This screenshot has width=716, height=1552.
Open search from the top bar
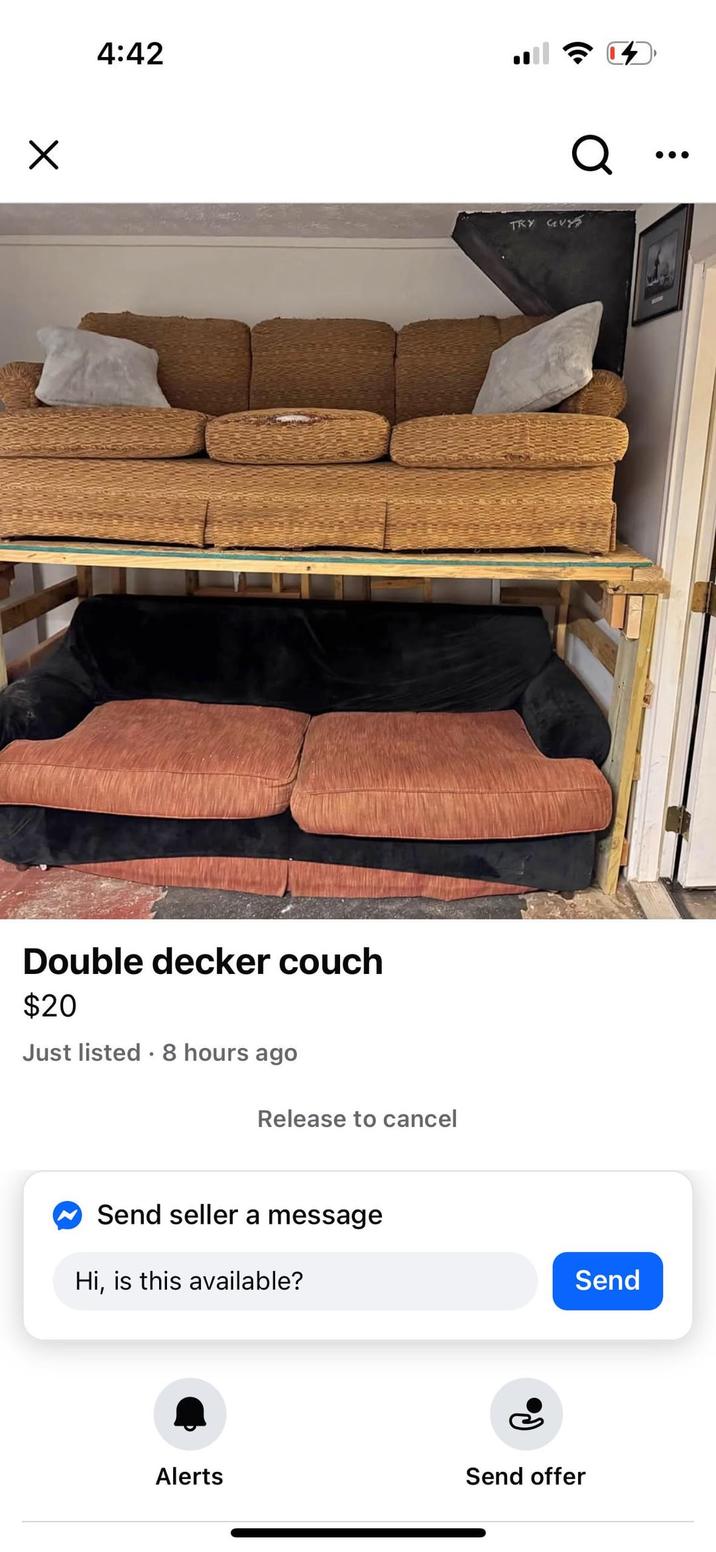pos(591,155)
